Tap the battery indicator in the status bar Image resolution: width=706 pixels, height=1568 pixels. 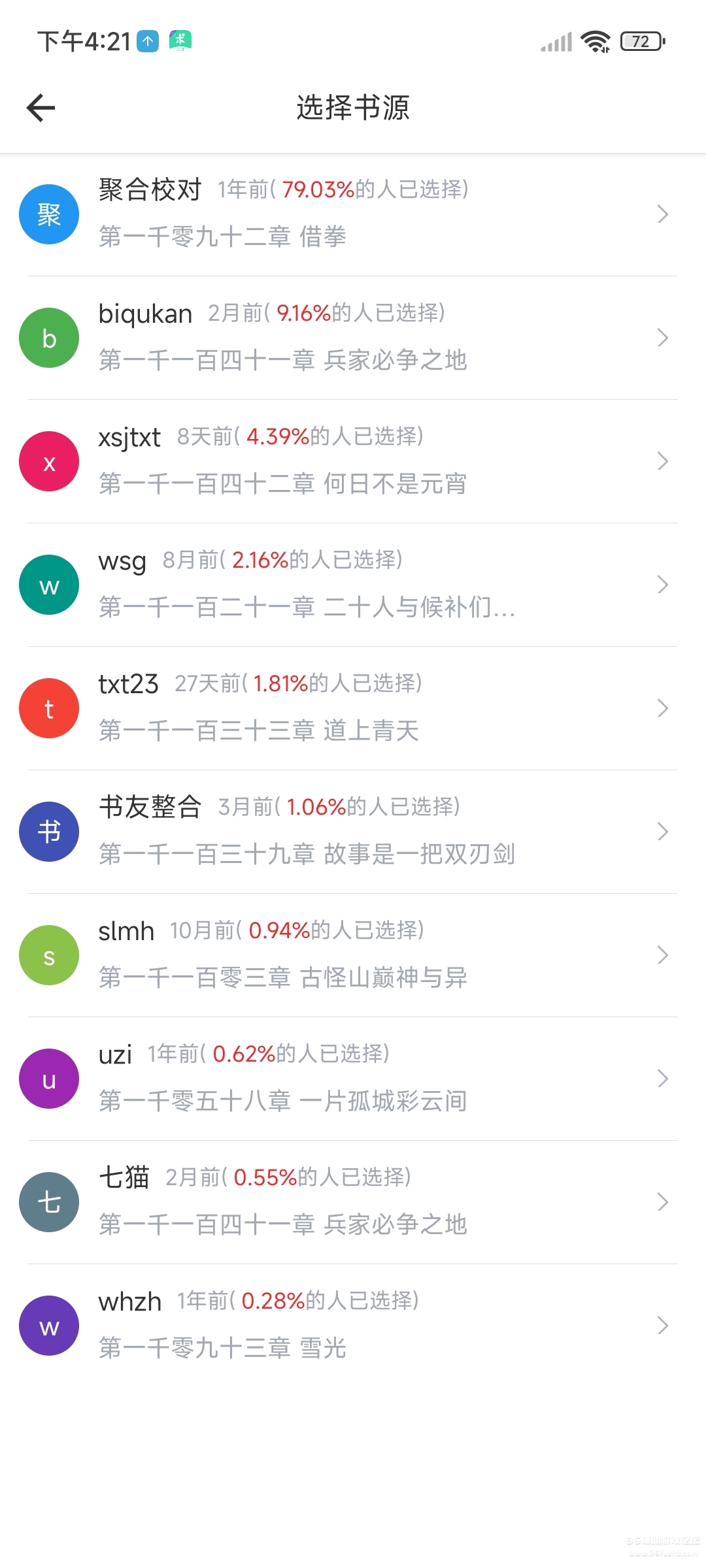(x=641, y=41)
